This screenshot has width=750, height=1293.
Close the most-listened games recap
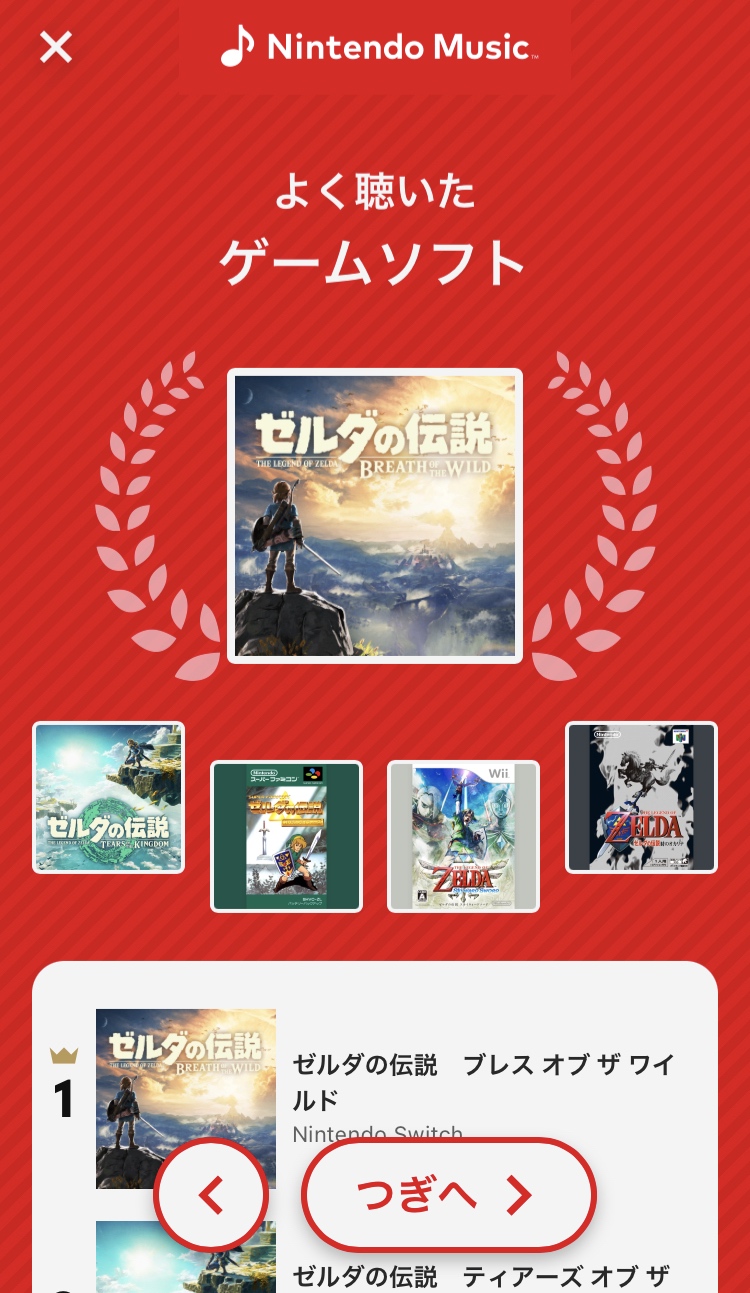(56, 47)
